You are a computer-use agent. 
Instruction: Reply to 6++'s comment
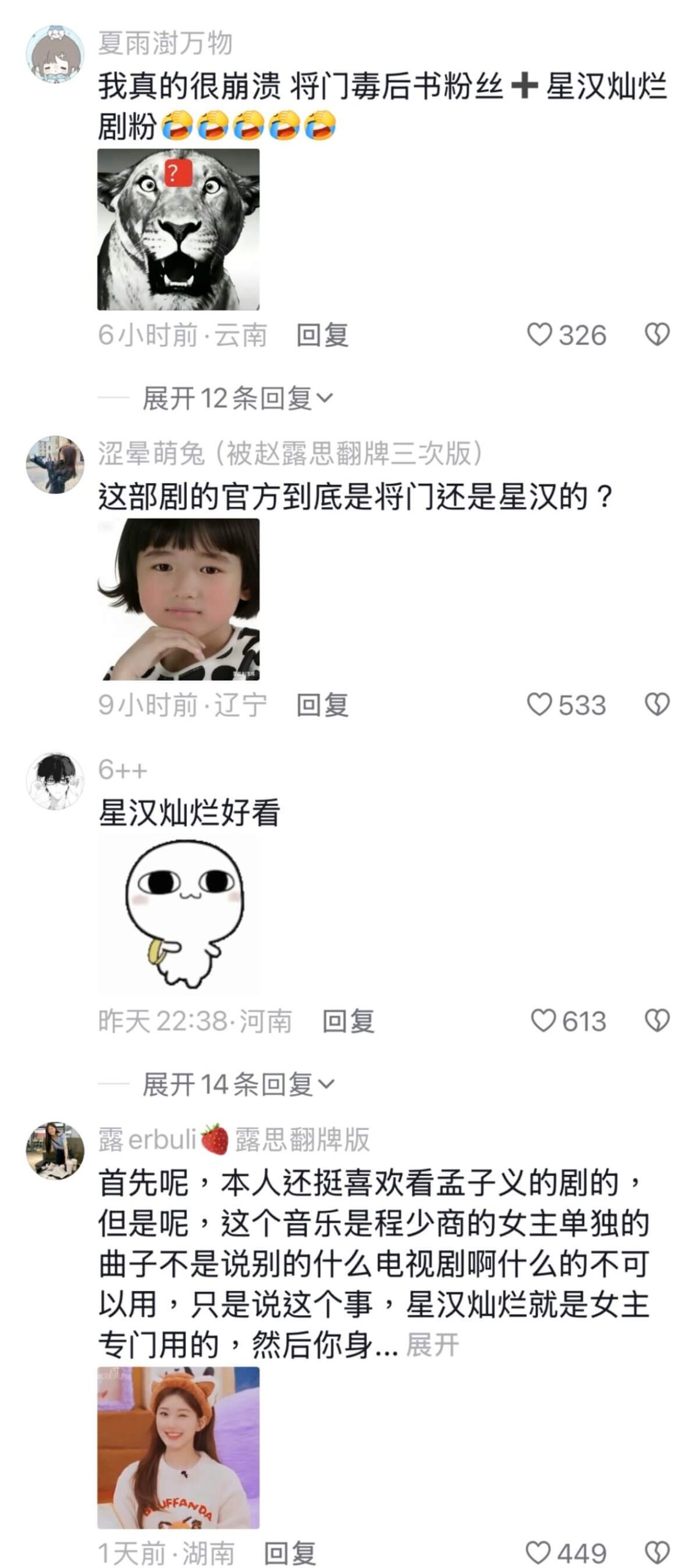coord(348,1021)
